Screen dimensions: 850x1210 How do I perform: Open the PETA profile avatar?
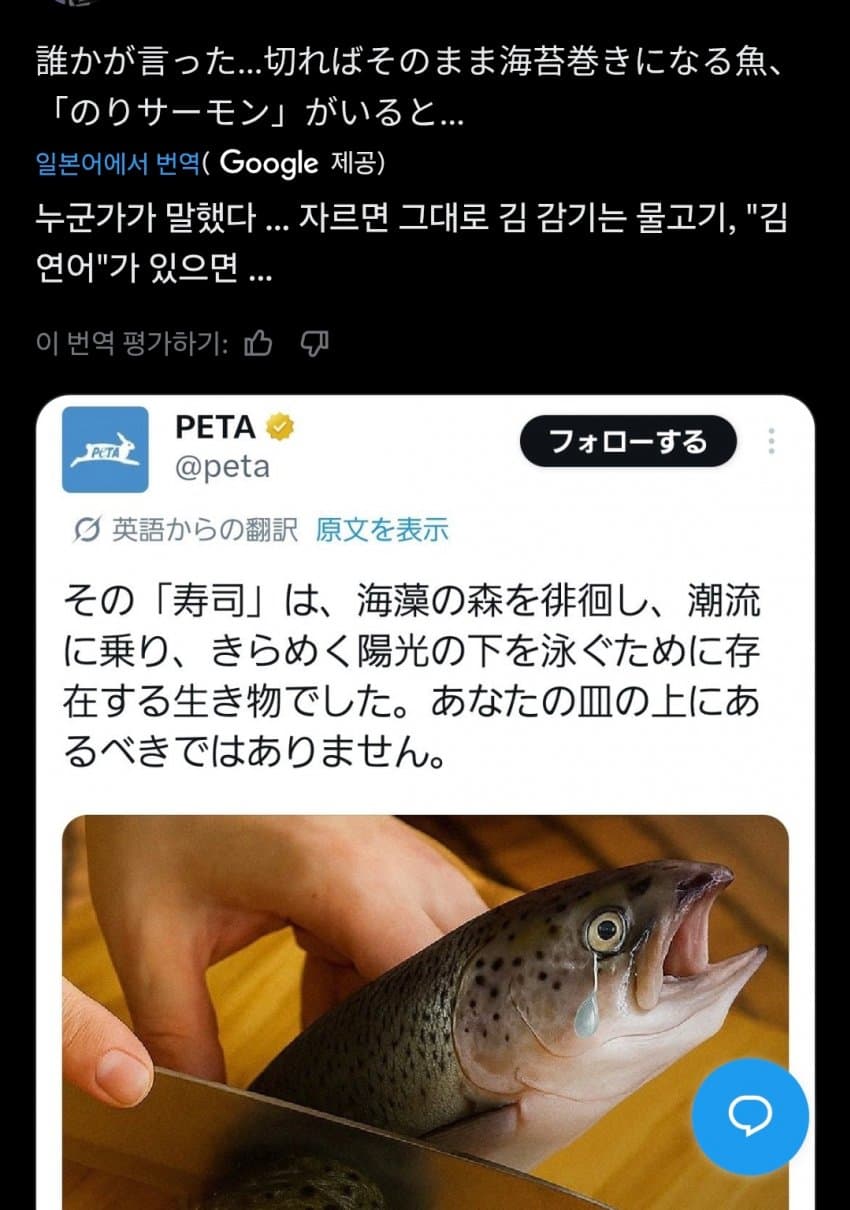(x=105, y=449)
